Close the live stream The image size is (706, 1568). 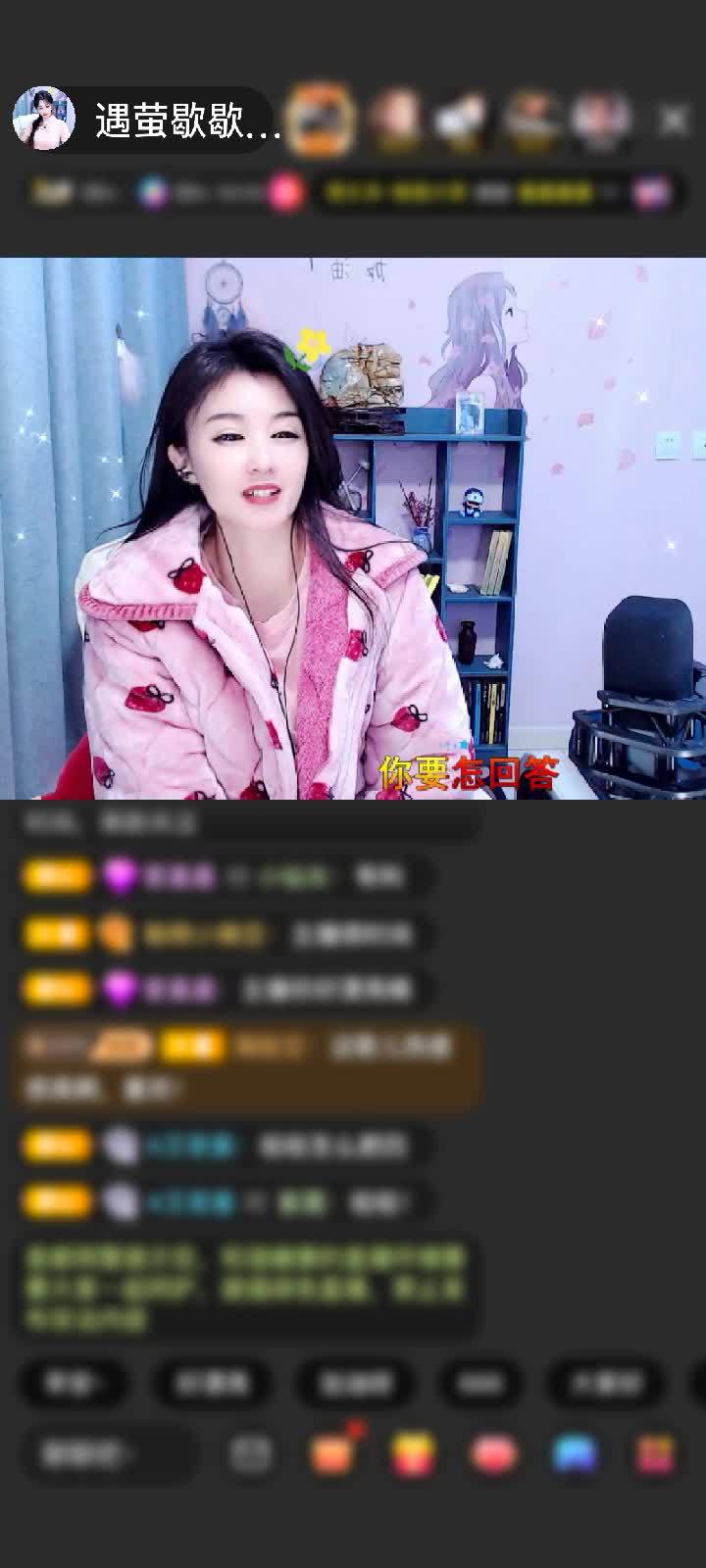(x=673, y=120)
